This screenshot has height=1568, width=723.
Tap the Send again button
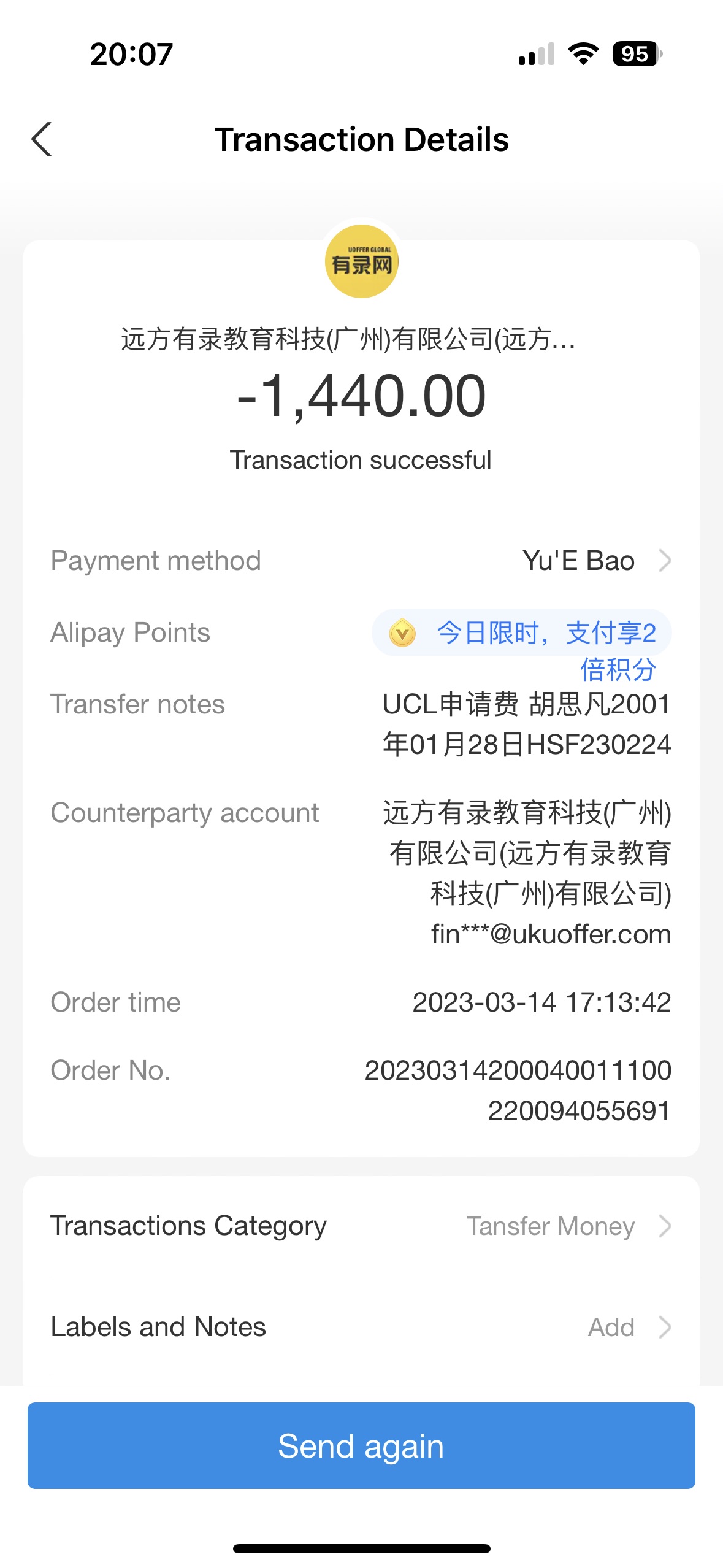361,1446
